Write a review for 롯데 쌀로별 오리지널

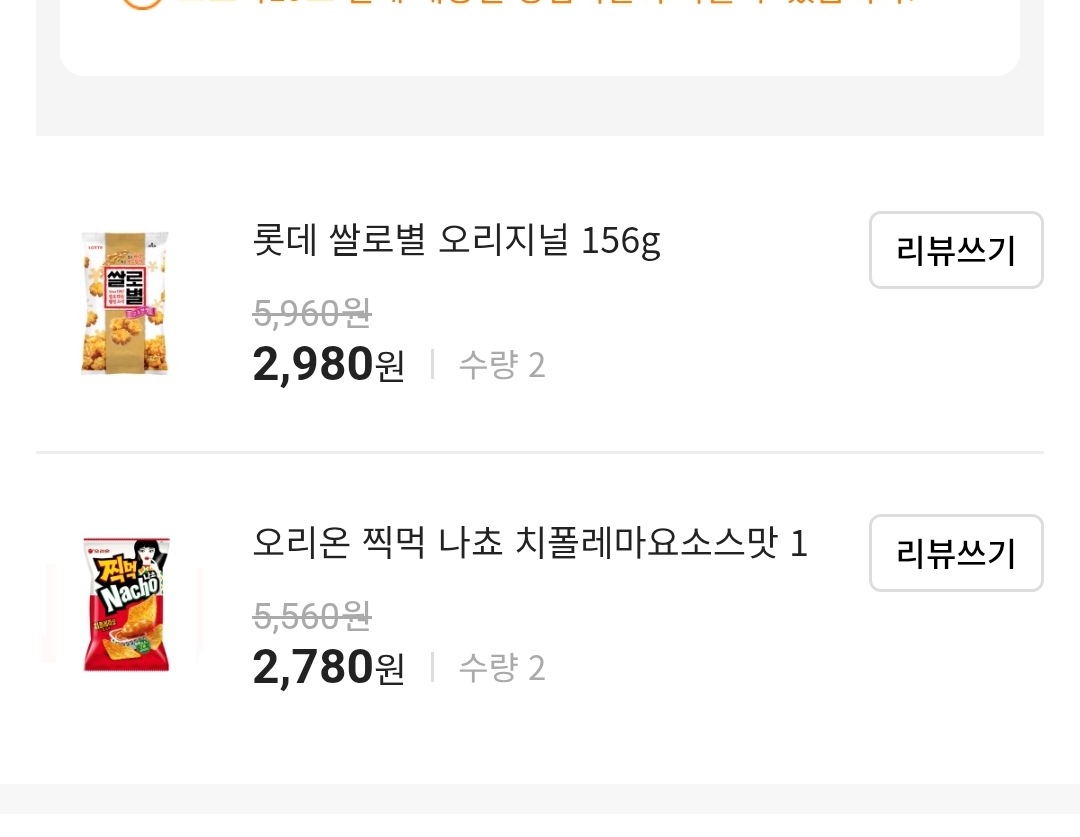955,250
